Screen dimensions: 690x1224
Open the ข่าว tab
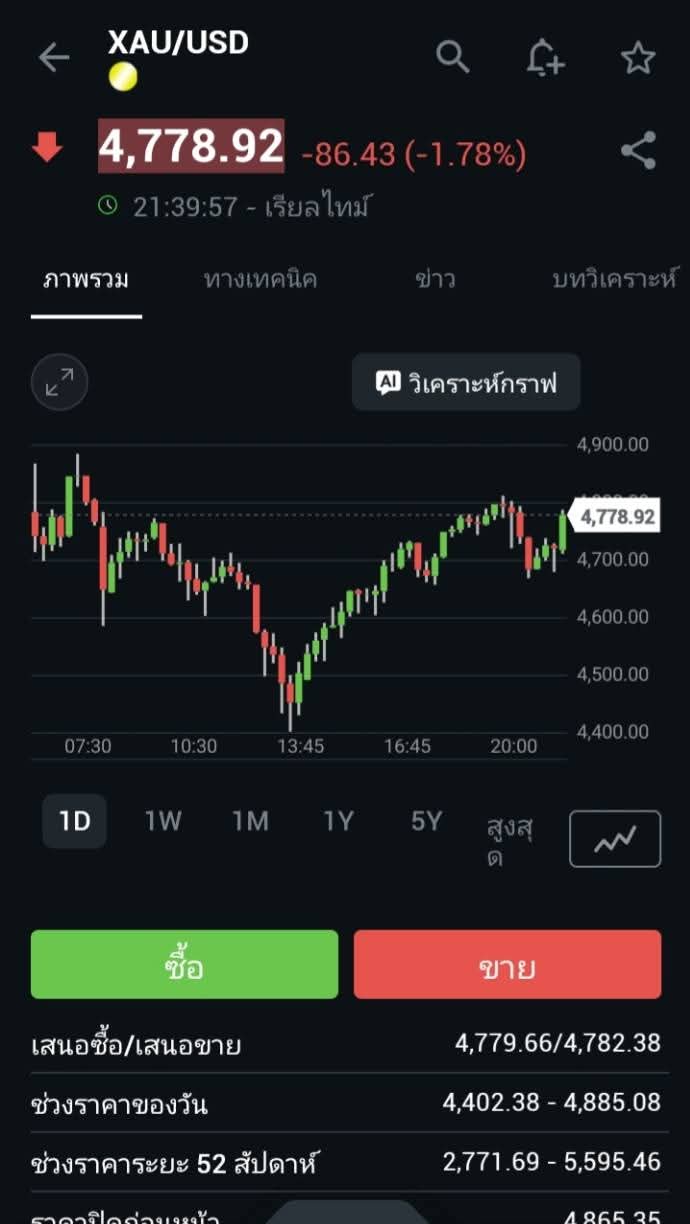point(435,279)
